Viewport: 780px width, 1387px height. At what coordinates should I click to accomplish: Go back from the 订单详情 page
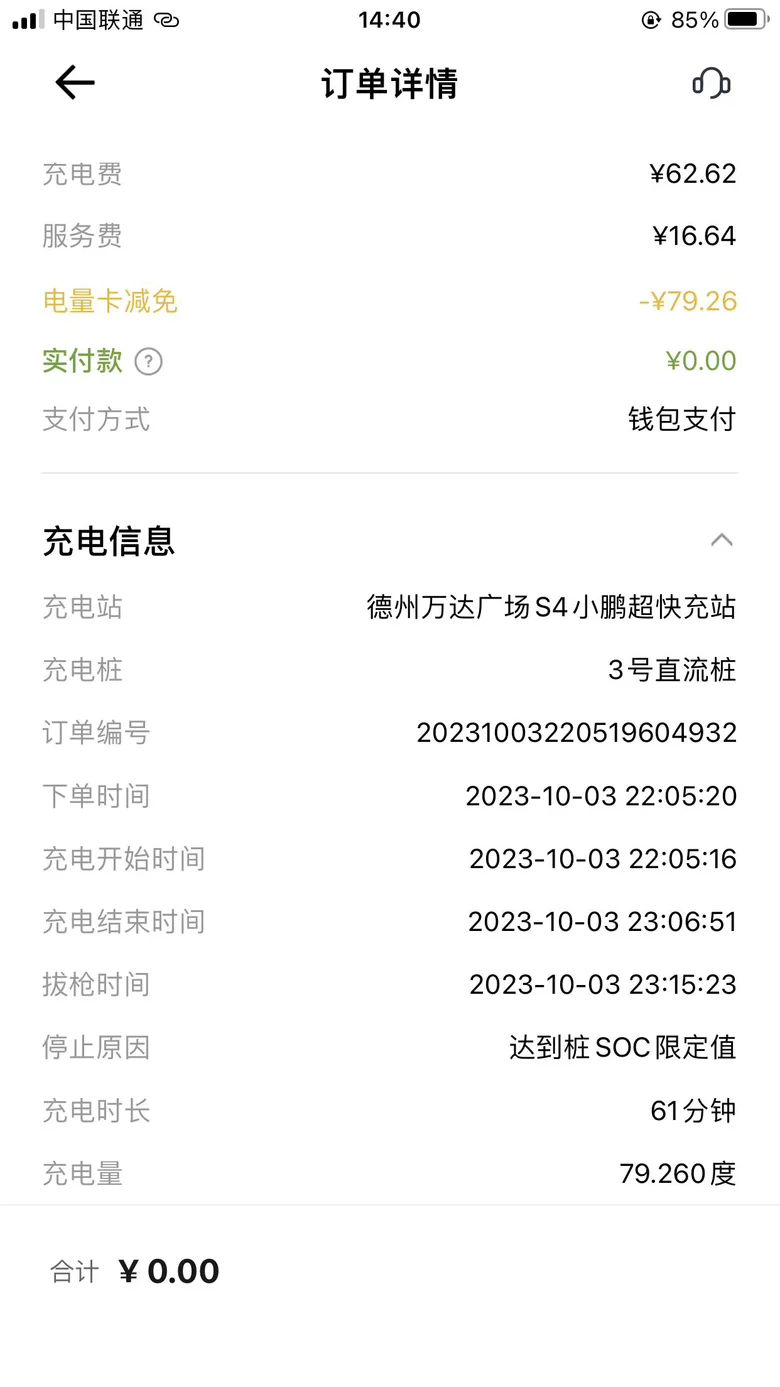click(74, 83)
